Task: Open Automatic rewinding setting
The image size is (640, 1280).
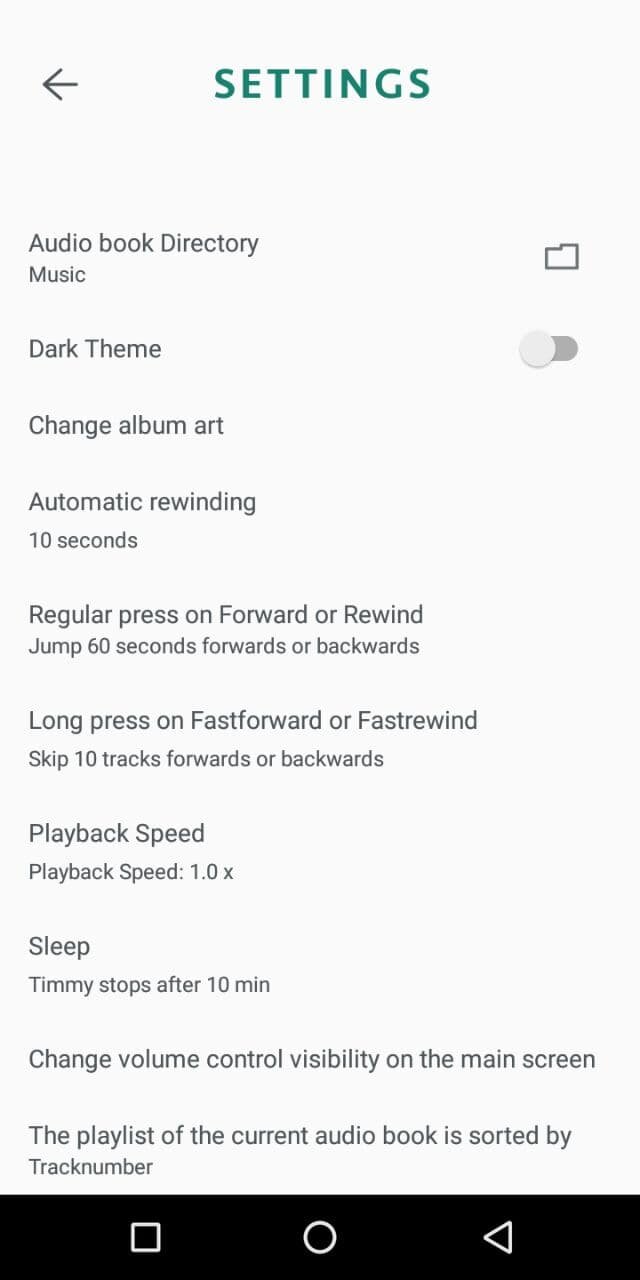Action: click(x=320, y=520)
